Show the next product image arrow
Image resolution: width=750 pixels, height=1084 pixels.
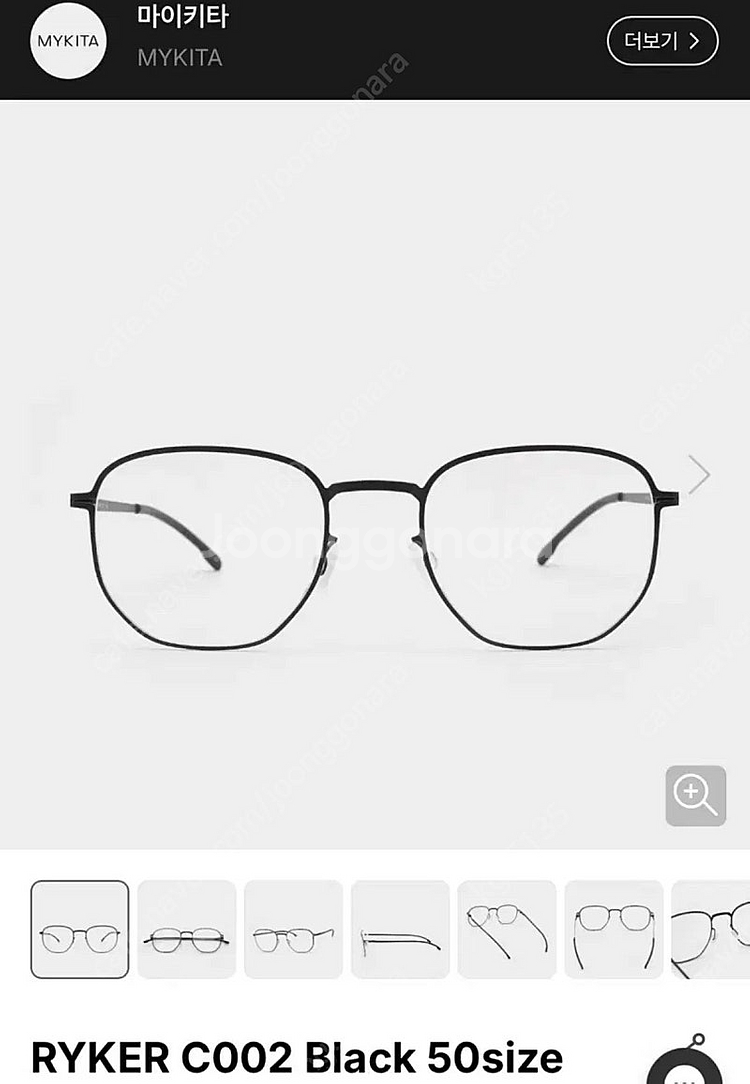tap(699, 474)
